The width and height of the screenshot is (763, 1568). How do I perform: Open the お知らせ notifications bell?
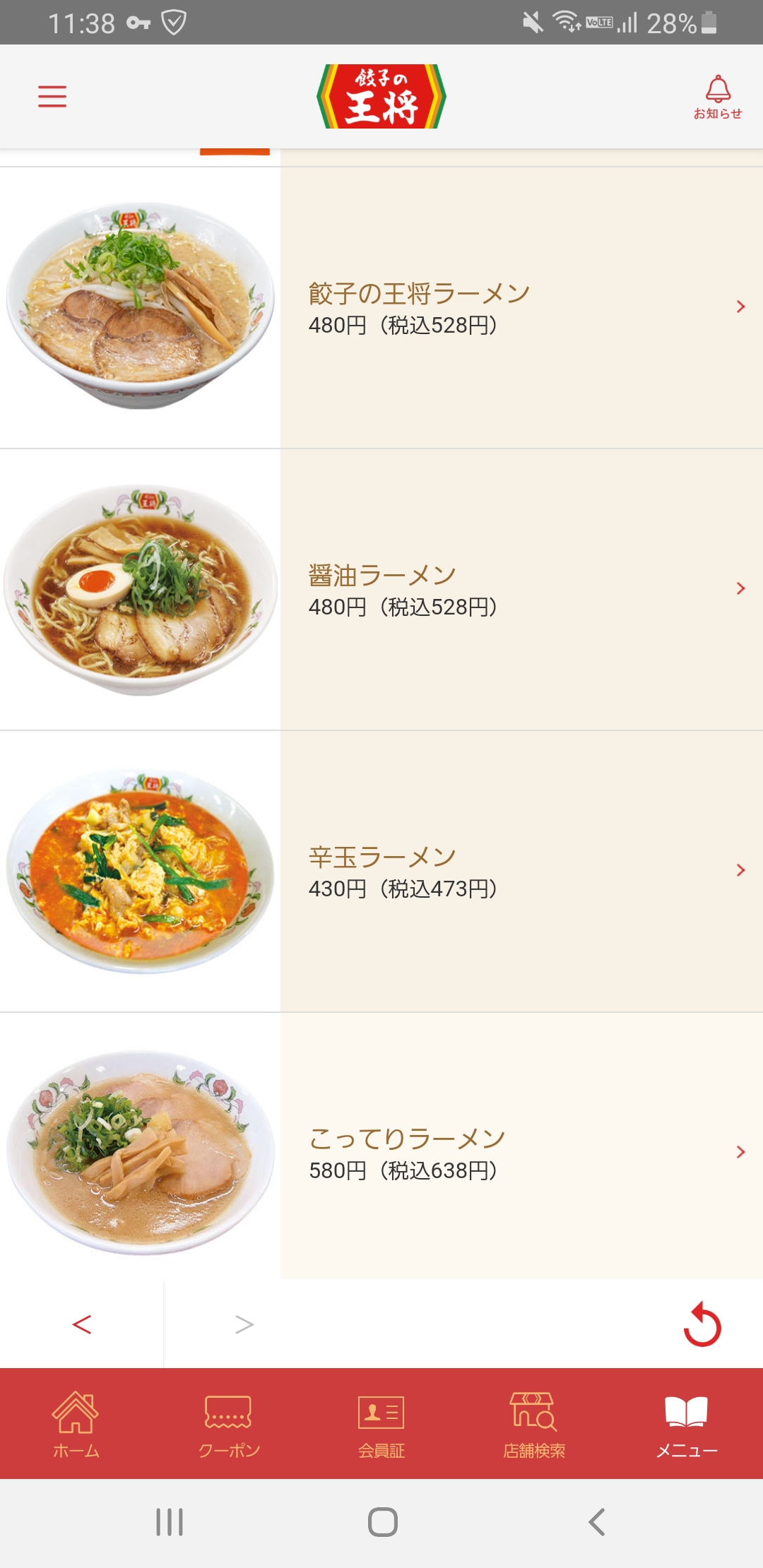pyautogui.click(x=718, y=97)
